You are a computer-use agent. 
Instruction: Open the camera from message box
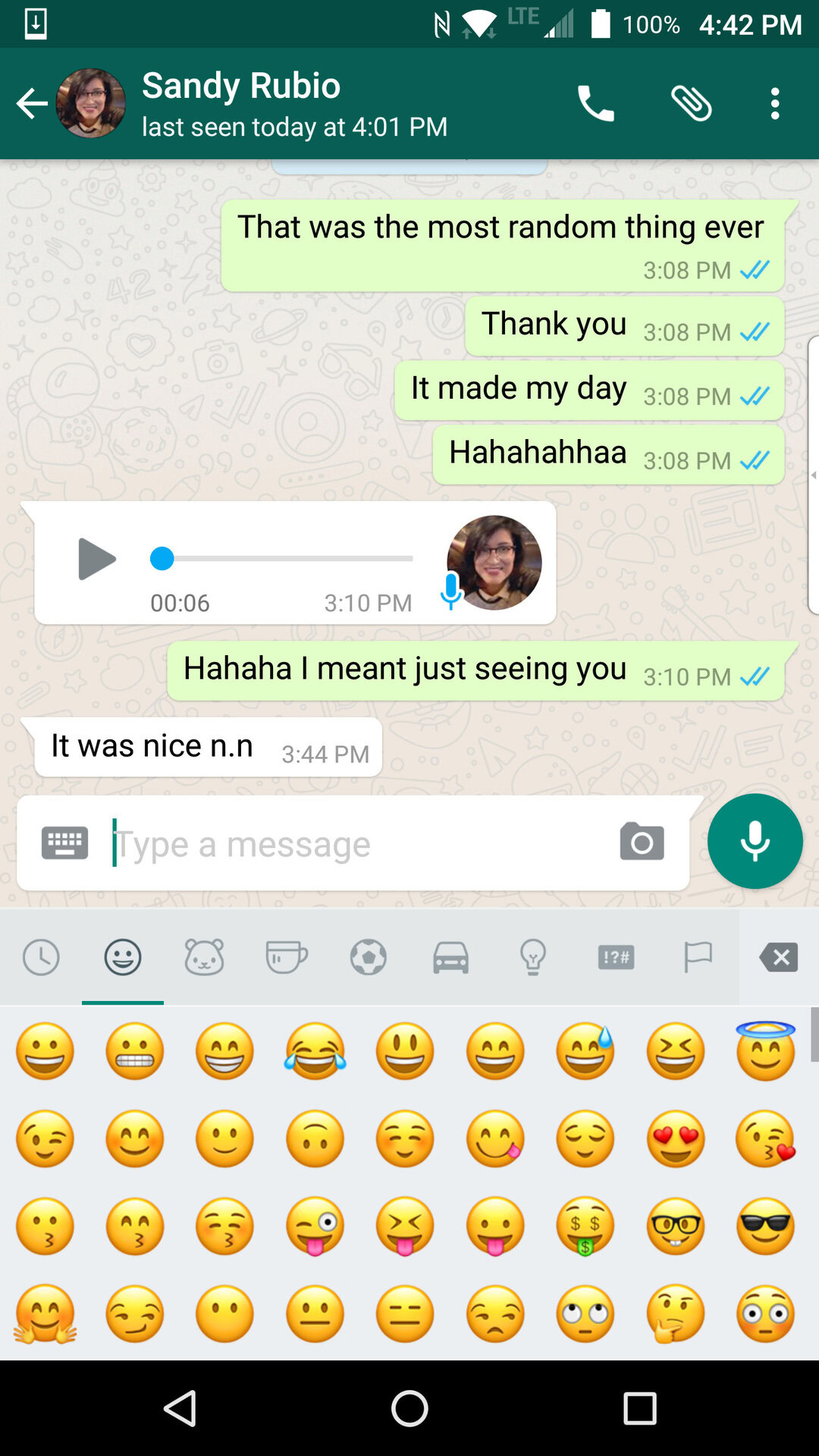point(642,842)
